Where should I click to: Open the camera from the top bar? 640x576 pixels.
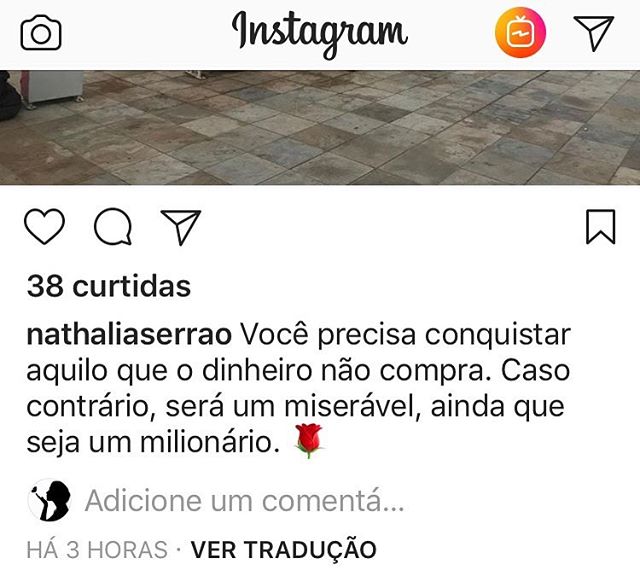pos(41,34)
